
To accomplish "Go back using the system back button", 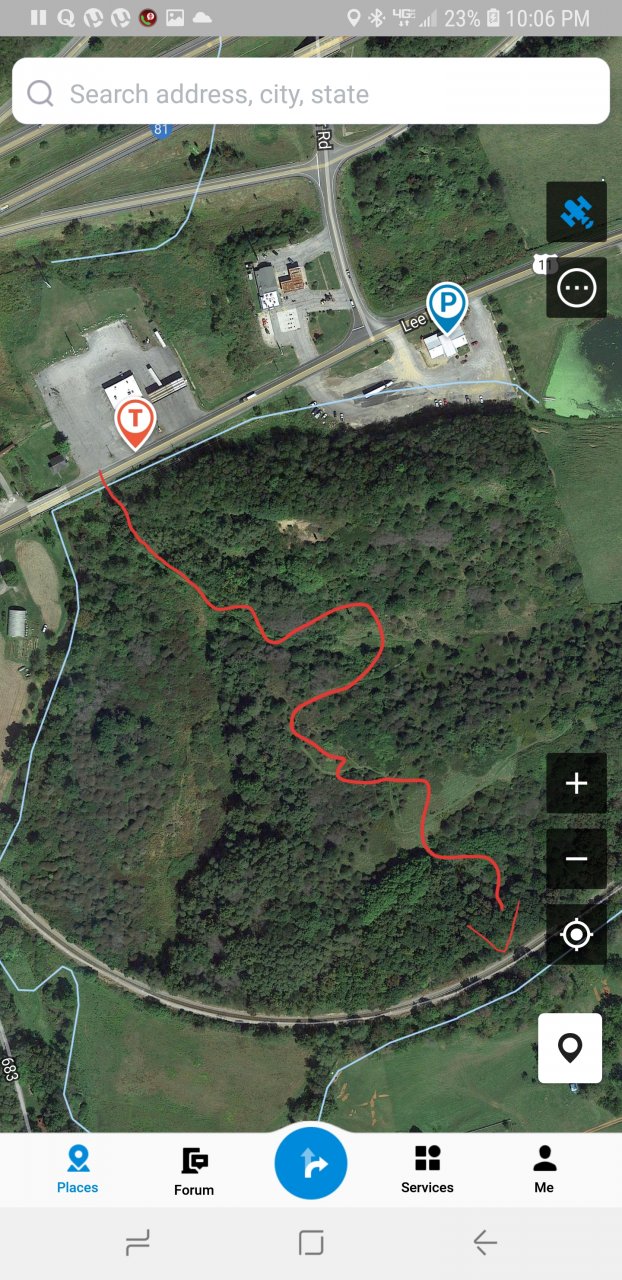I will (x=485, y=1243).
